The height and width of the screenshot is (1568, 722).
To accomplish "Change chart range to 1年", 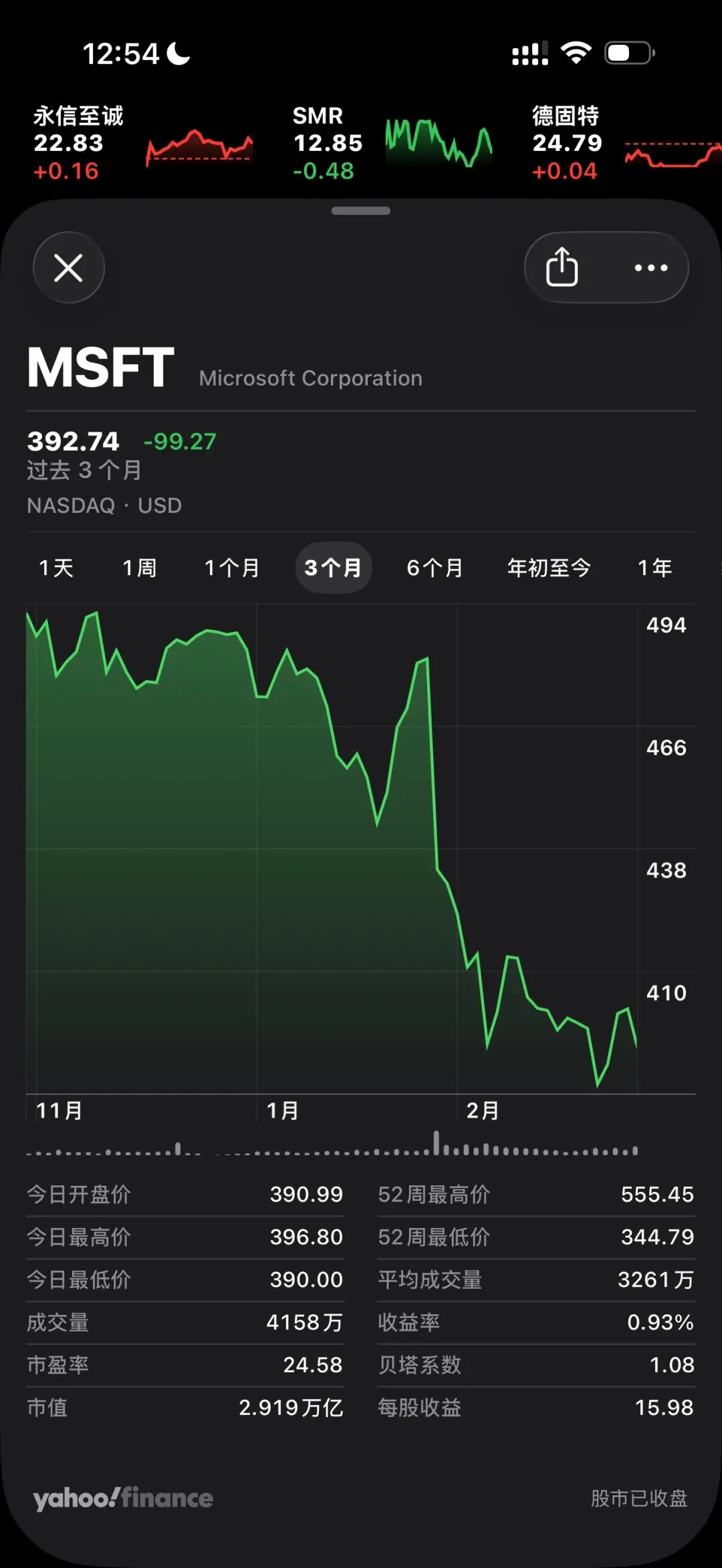I will pyautogui.click(x=654, y=568).
